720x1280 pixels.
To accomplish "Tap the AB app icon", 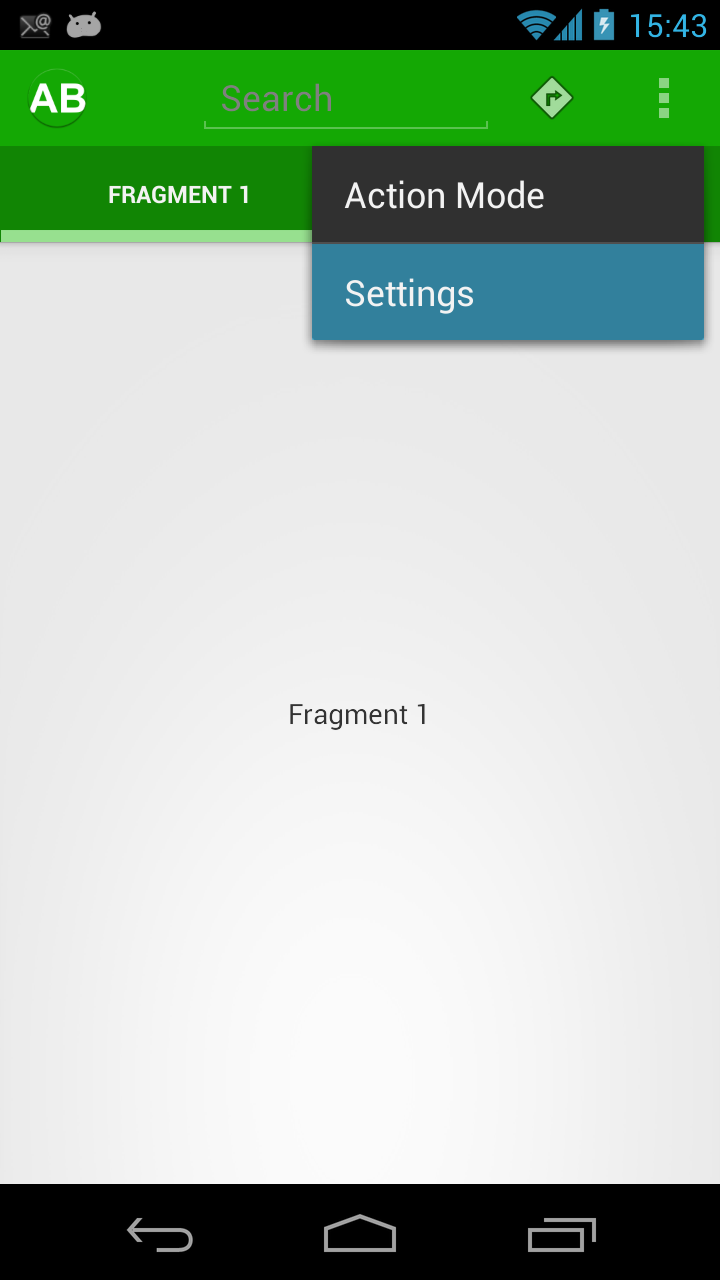I will 58,98.
